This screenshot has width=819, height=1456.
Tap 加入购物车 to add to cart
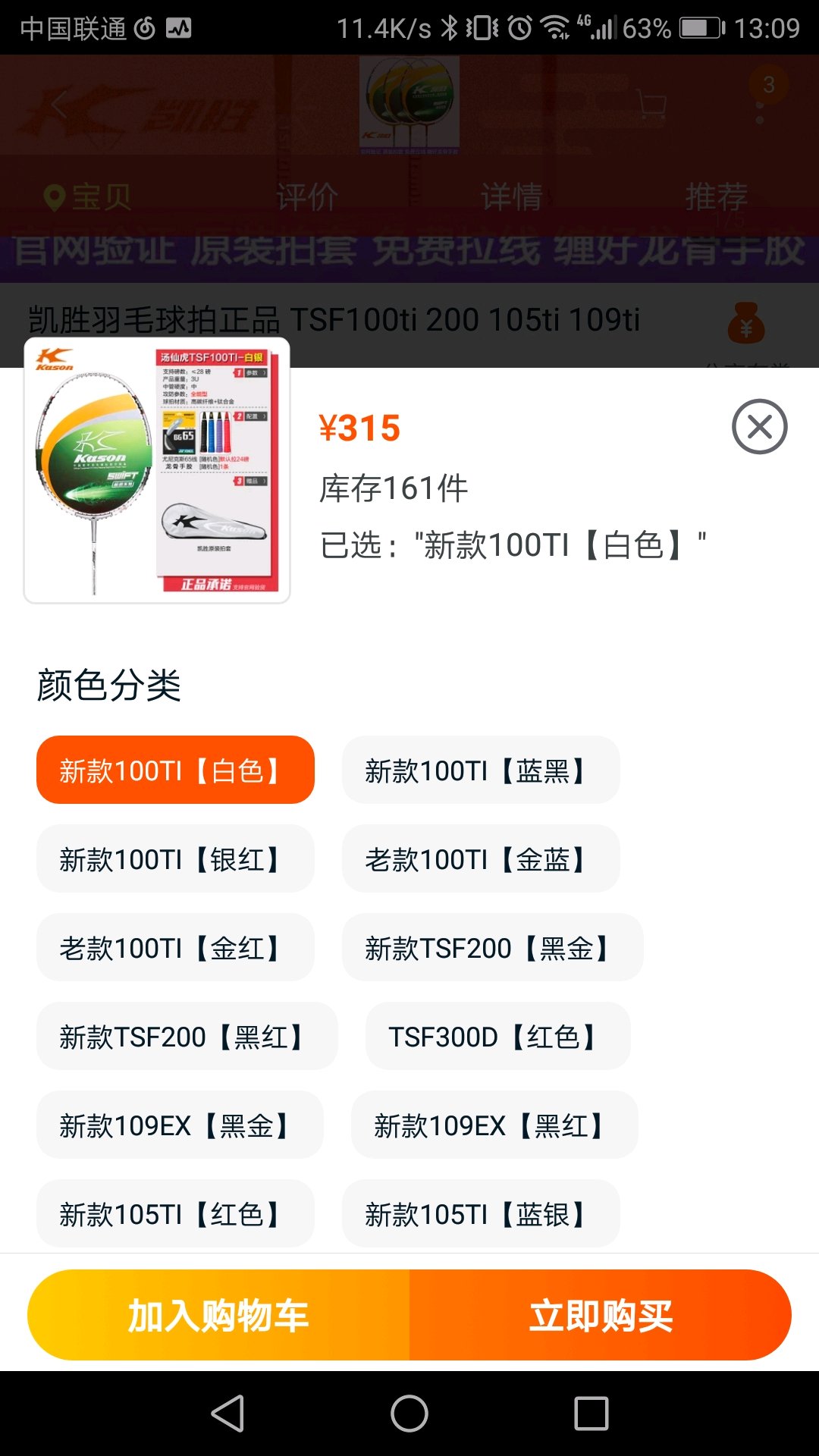[218, 1315]
